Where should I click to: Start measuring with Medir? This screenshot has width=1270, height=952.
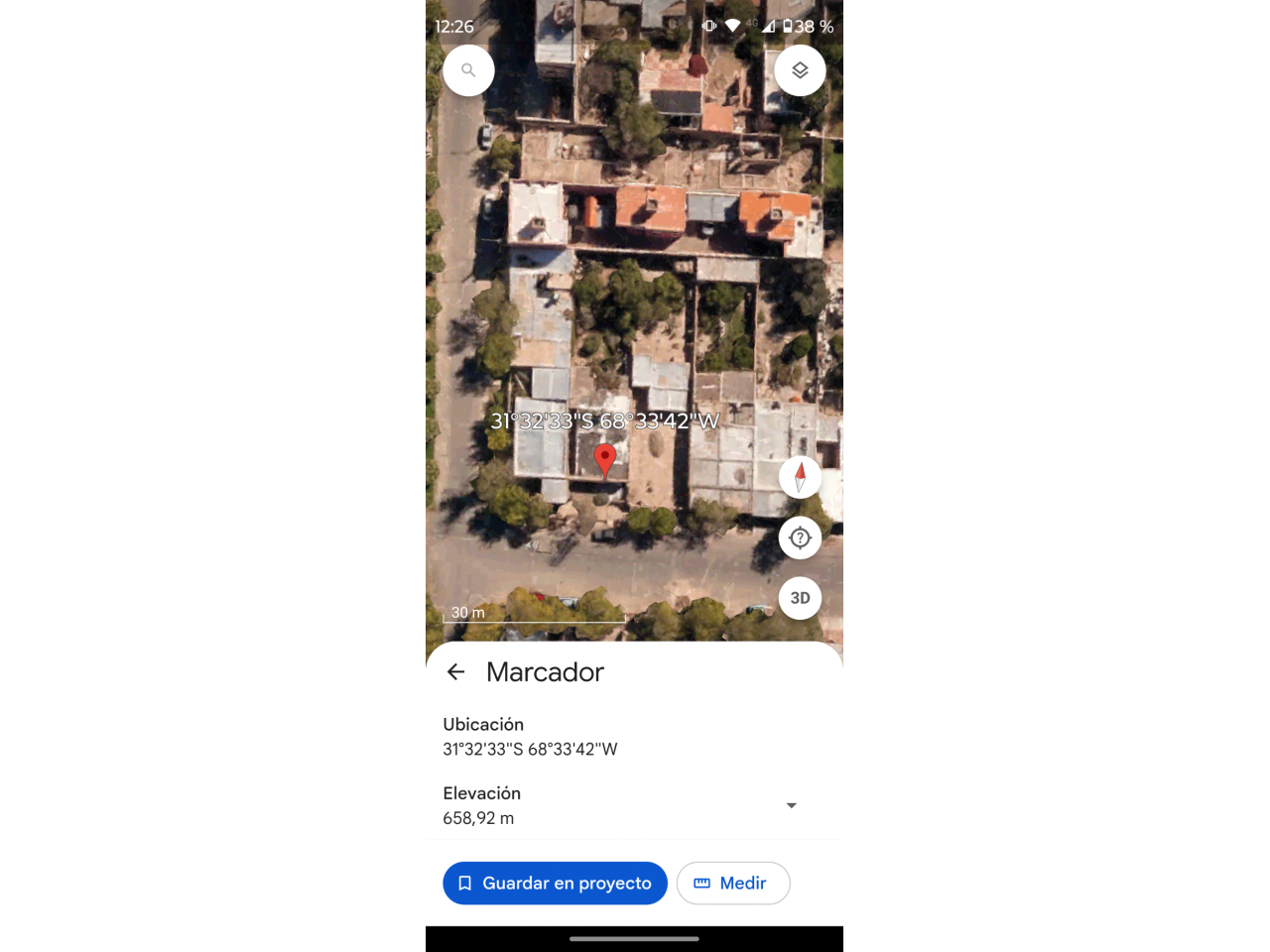(732, 883)
